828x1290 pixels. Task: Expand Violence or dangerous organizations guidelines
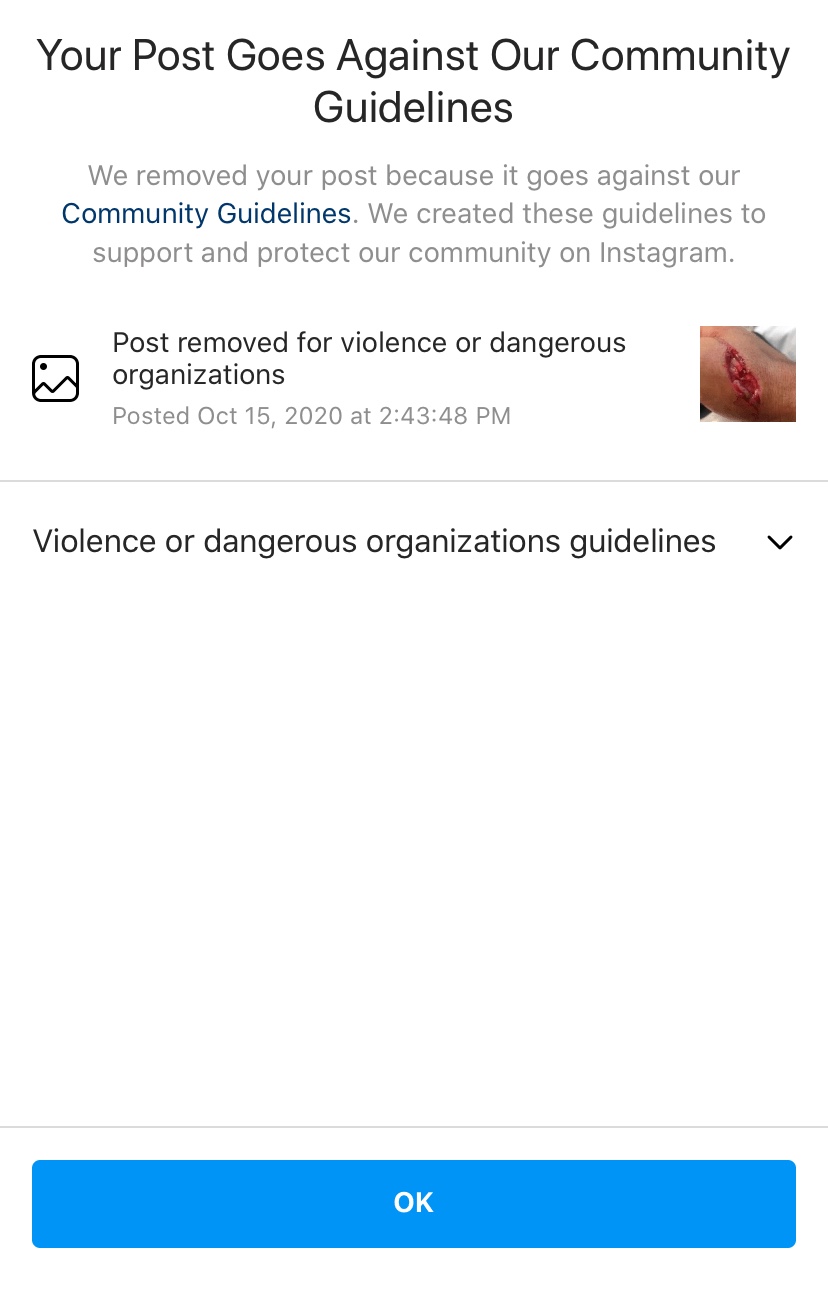[x=778, y=542]
